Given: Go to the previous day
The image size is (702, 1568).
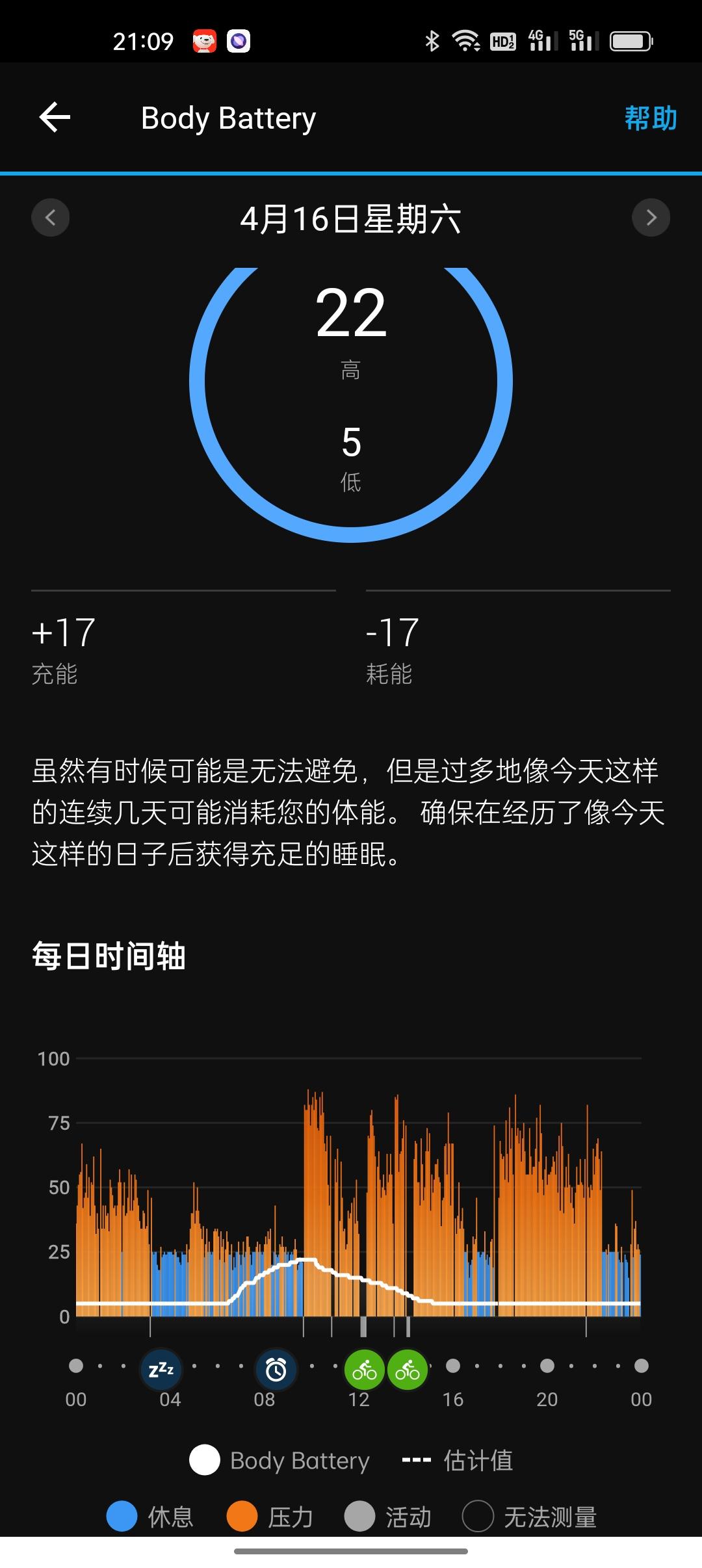Looking at the screenshot, I should click(x=51, y=217).
